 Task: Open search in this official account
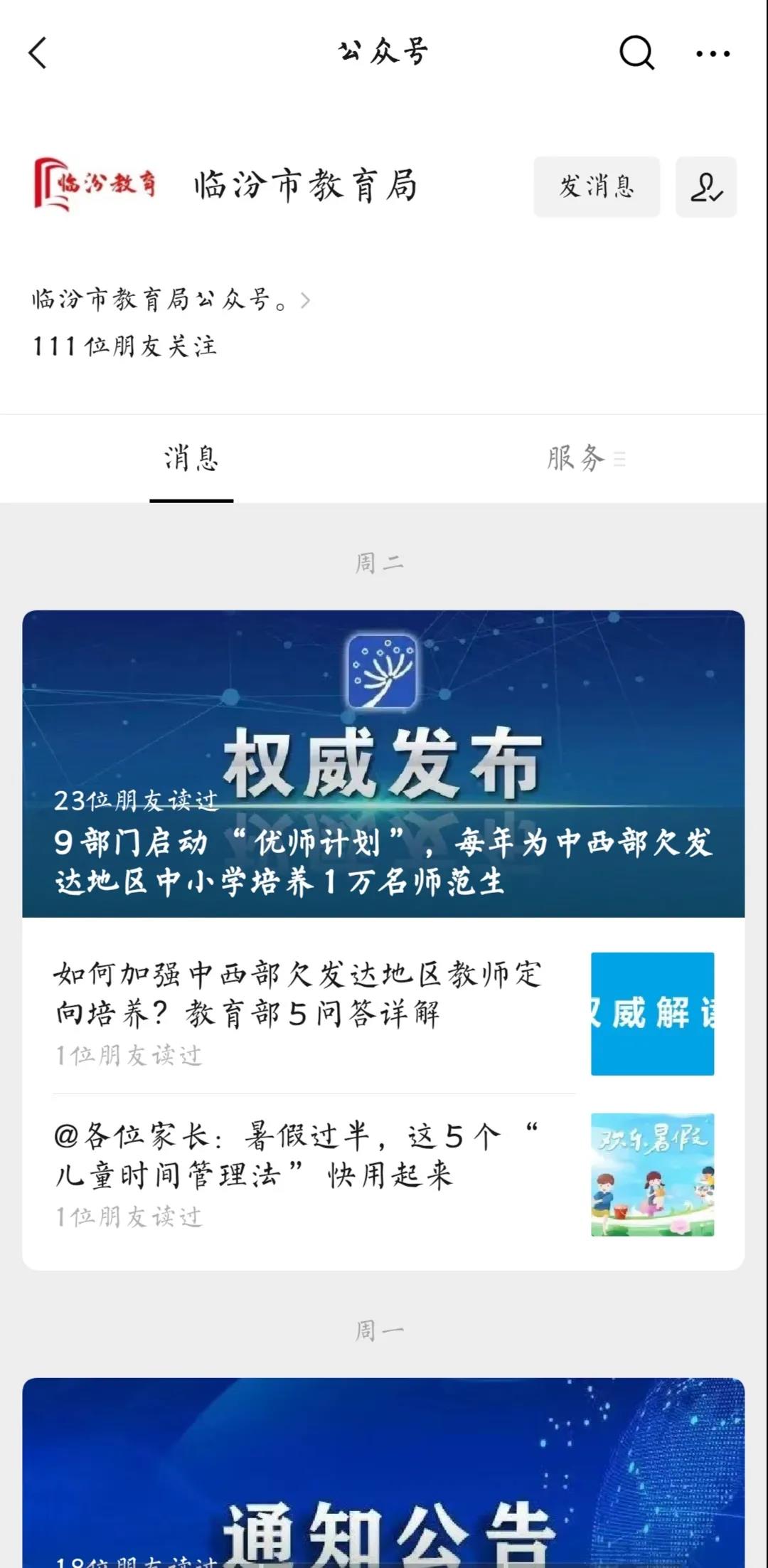click(x=636, y=53)
